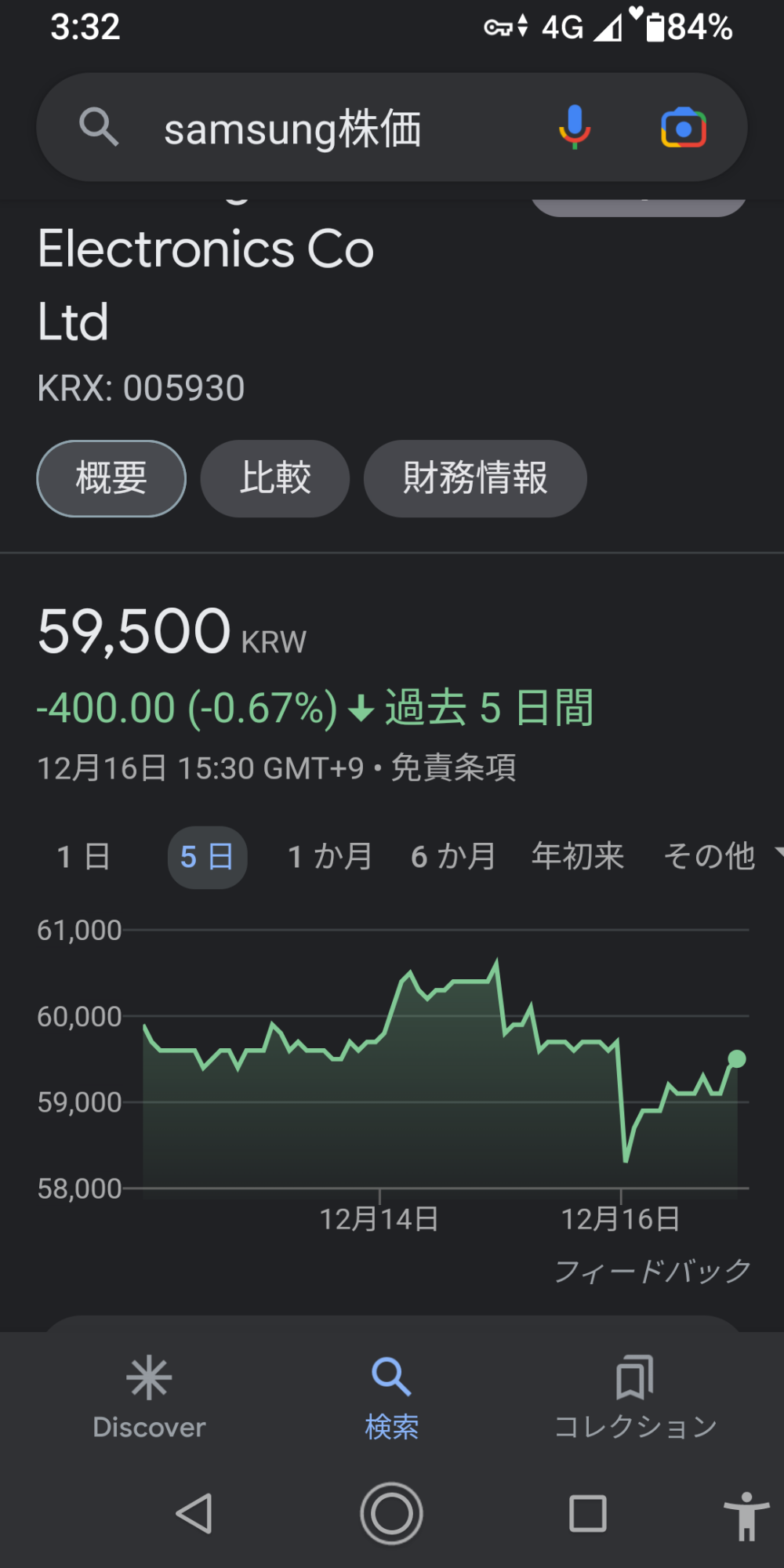
Task: Open the 免責条項 disclaimer link
Action: click(x=453, y=768)
